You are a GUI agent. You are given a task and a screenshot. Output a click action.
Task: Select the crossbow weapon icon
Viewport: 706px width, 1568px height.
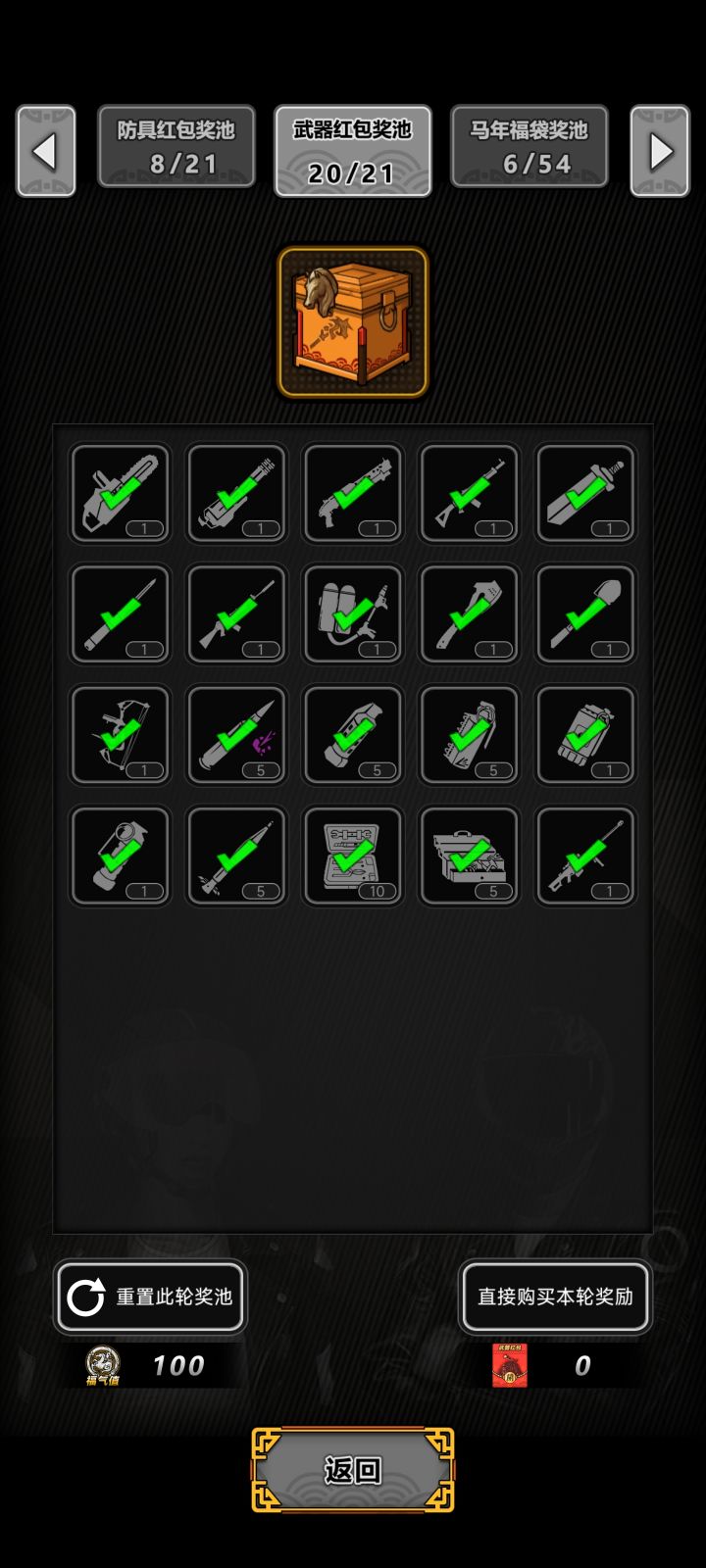point(120,735)
